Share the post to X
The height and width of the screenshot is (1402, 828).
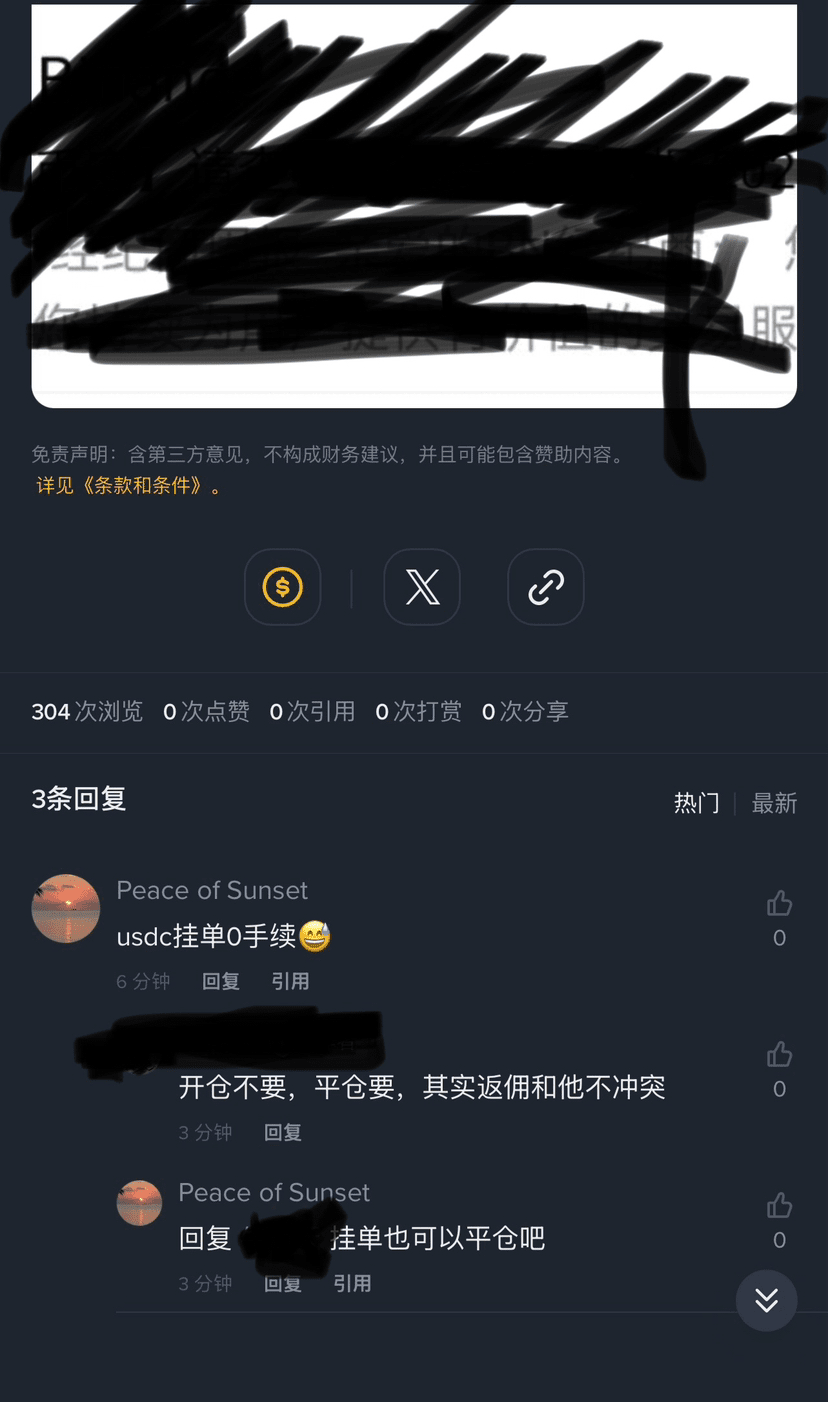pos(422,587)
